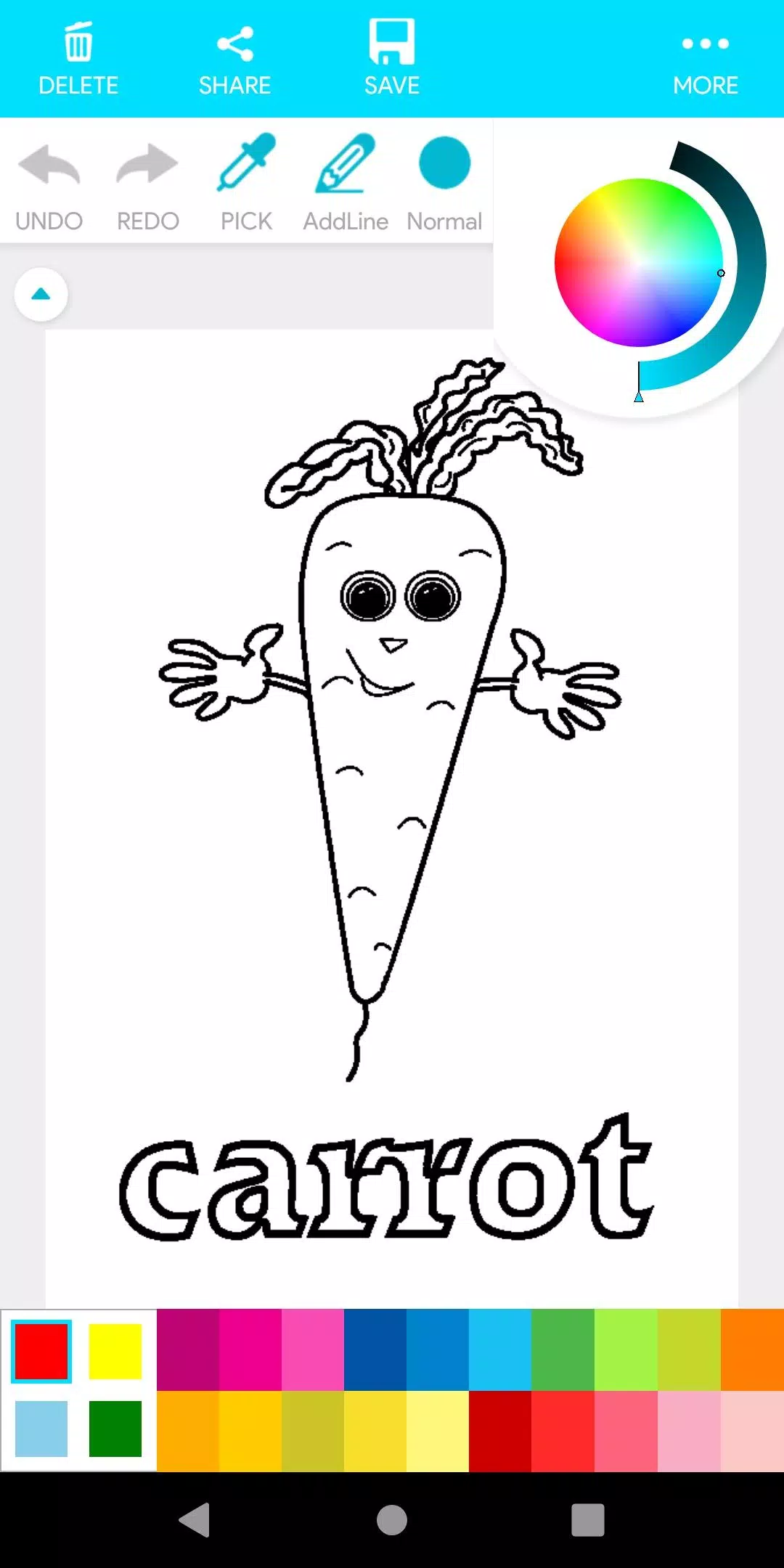Collapse the toolbar with the up arrow

[x=41, y=294]
